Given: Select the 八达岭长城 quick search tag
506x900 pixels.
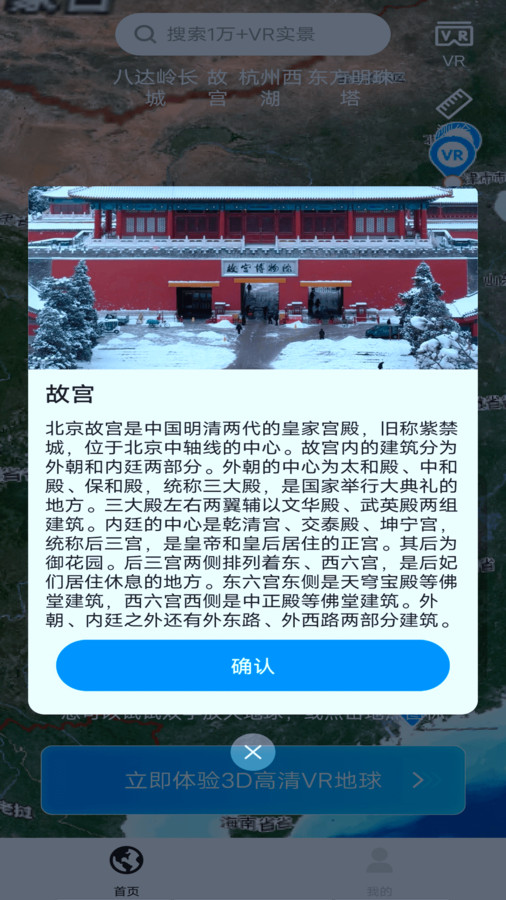Looking at the screenshot, I should pos(155,88).
